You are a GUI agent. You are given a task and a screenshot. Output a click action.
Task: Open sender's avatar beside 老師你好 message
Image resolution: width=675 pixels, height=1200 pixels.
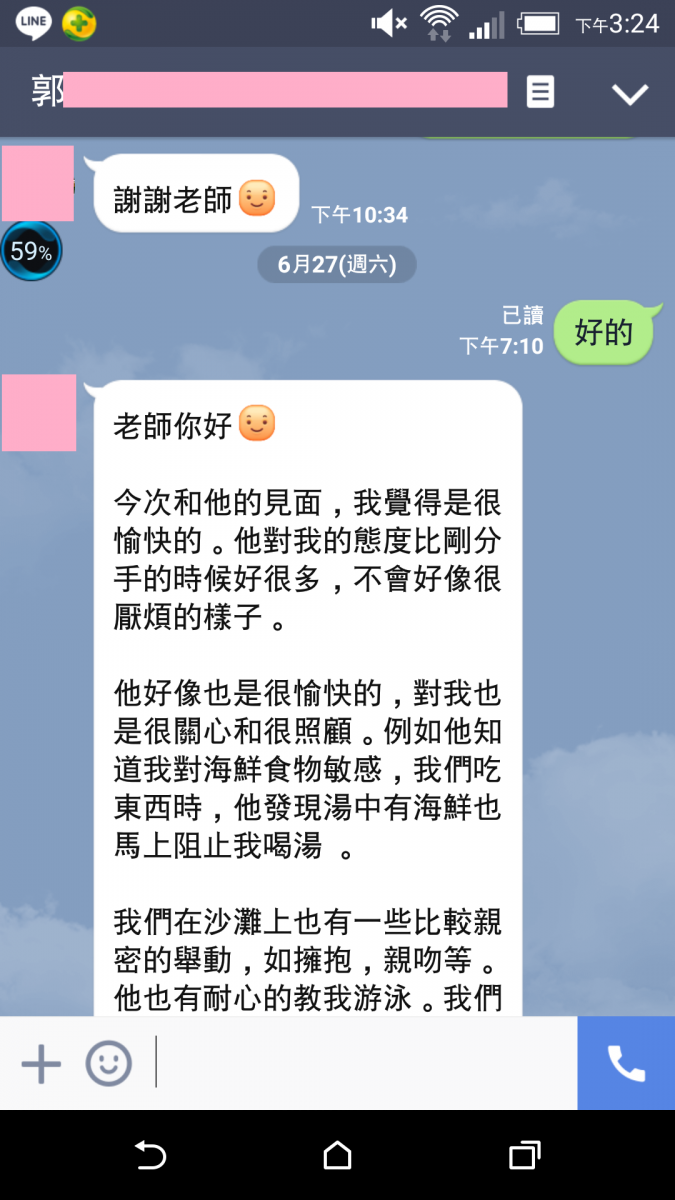click(x=38, y=413)
